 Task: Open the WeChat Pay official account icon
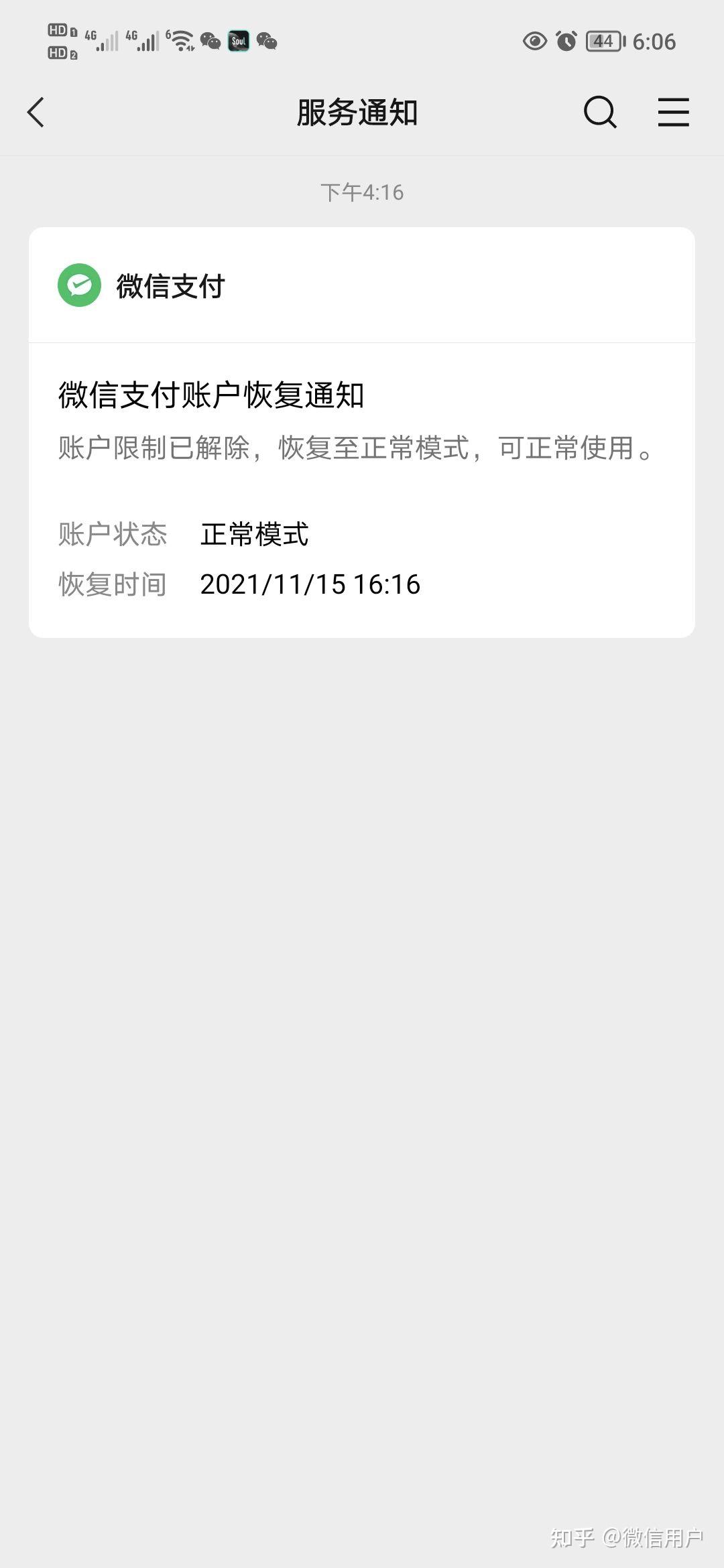pos(78,287)
